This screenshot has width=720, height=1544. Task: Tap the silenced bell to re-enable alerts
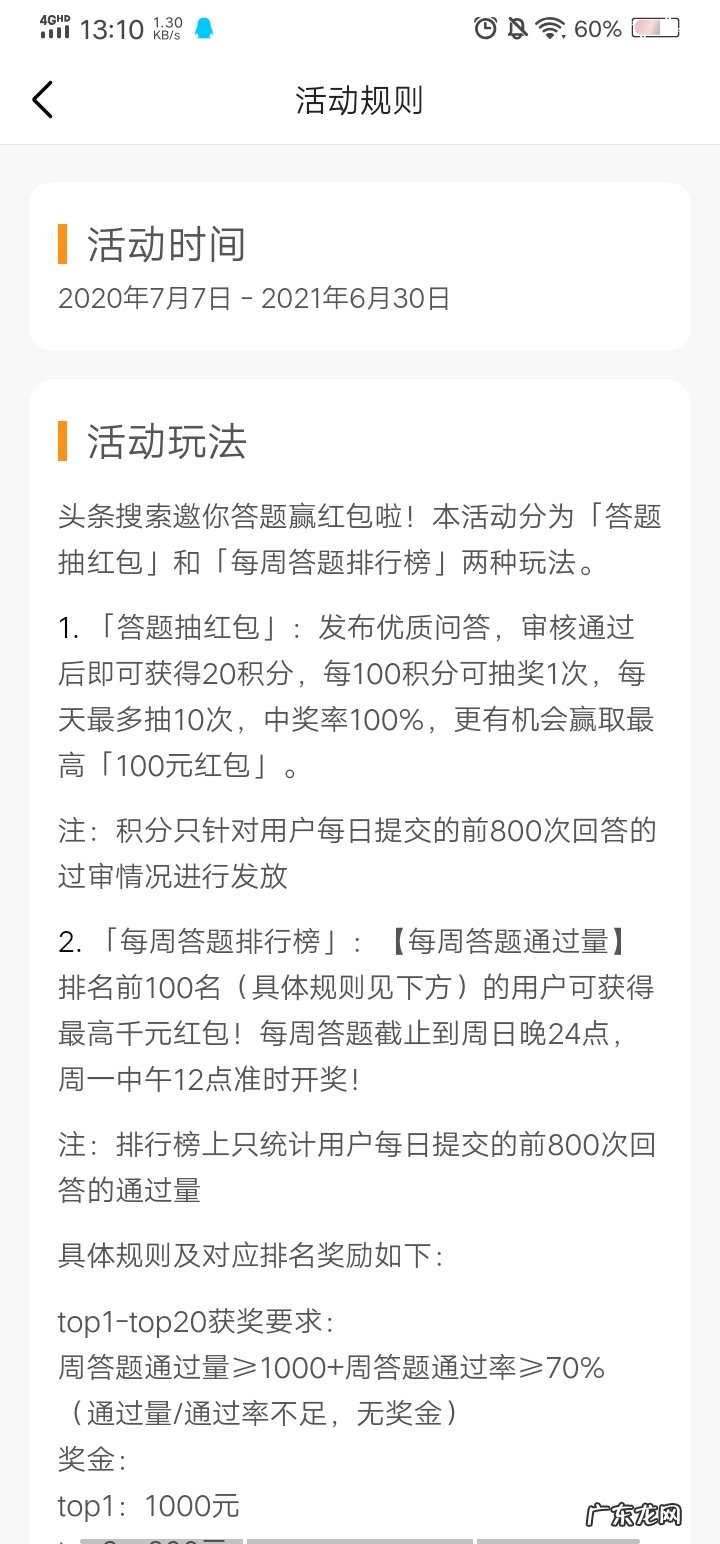coord(518,30)
